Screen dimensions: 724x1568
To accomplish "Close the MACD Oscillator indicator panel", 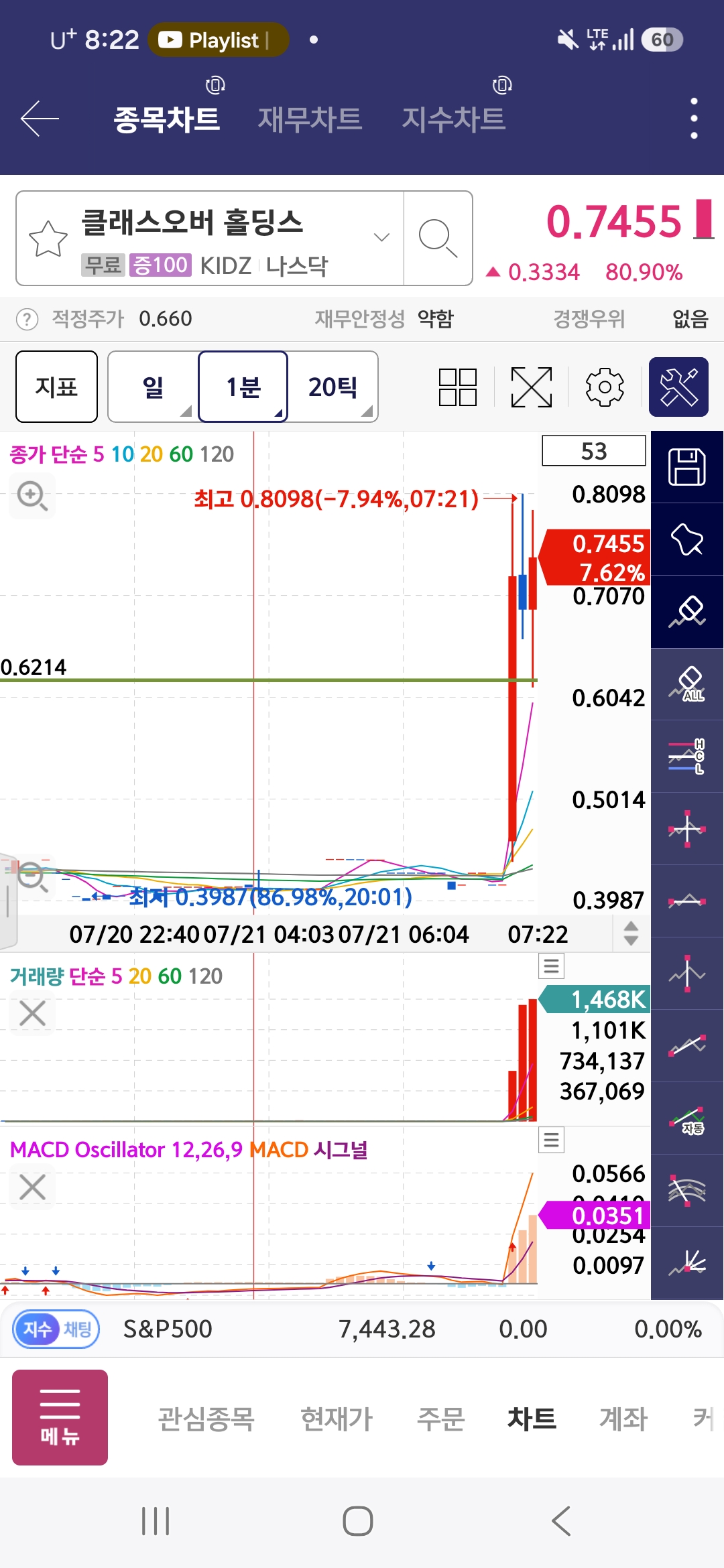I will (x=32, y=1187).
